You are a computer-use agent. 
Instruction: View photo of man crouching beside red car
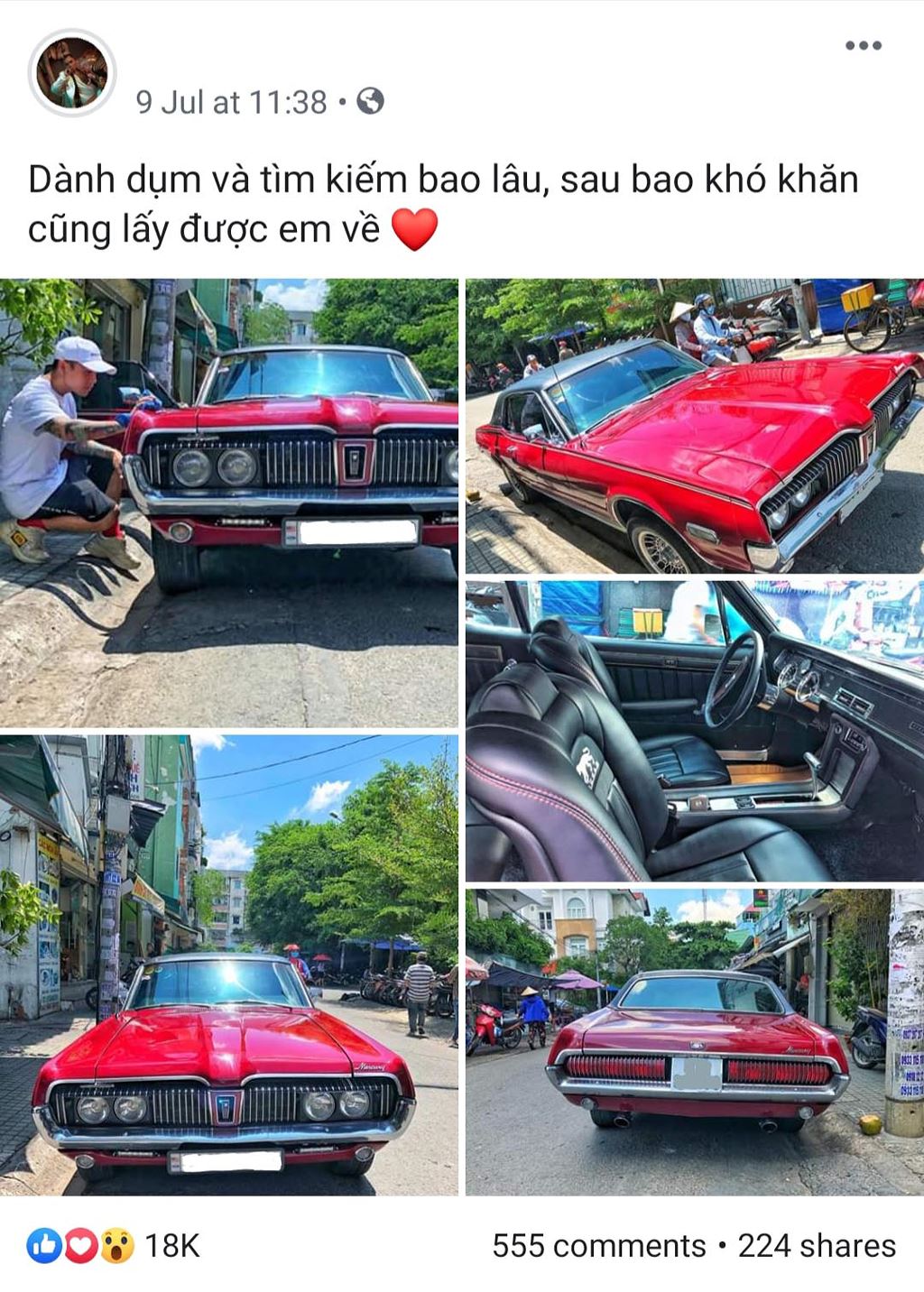pyautogui.click(x=229, y=503)
